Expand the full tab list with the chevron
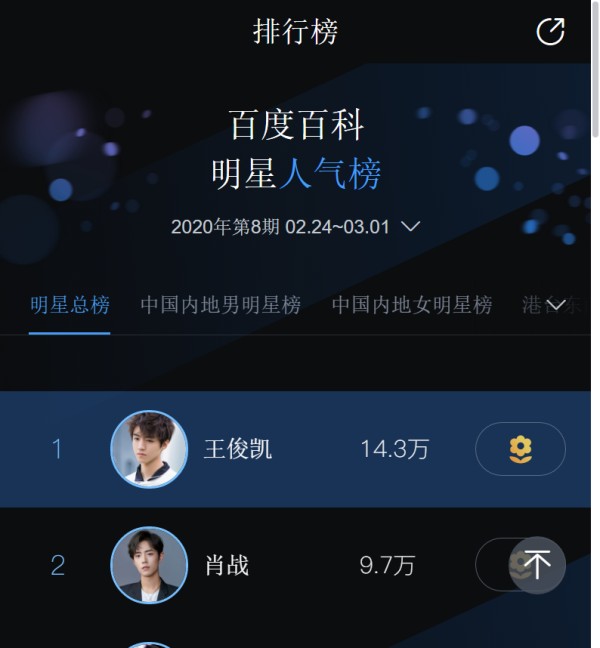 tap(556, 305)
